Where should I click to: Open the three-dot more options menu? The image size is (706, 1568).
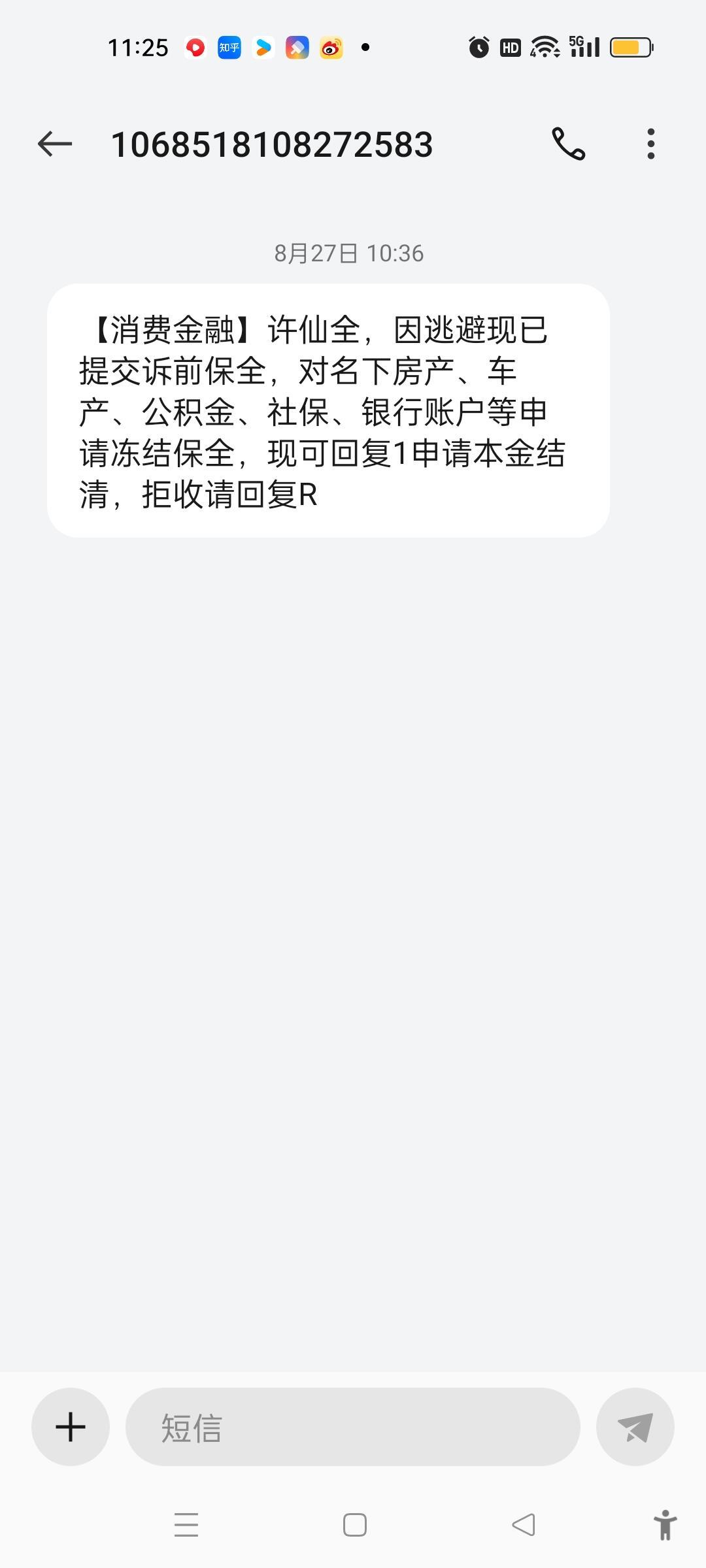[x=650, y=144]
